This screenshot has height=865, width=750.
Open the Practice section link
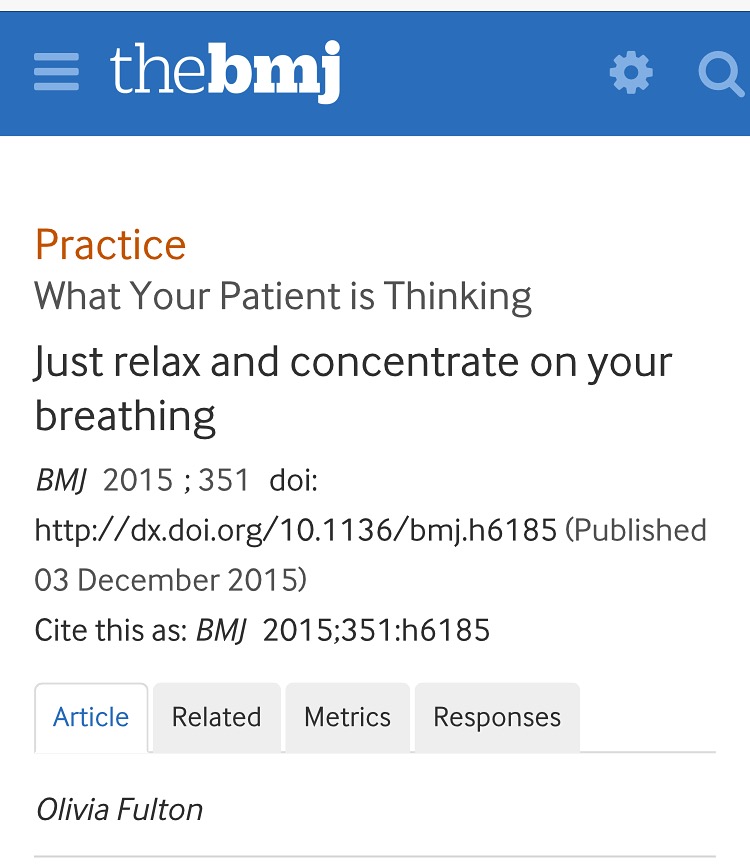pyautogui.click(x=110, y=245)
